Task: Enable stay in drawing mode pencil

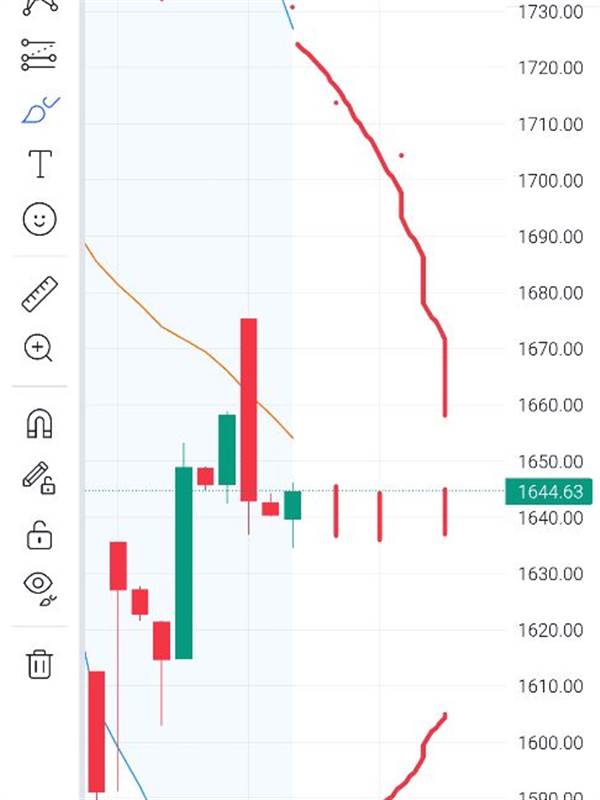Action: 39,478
